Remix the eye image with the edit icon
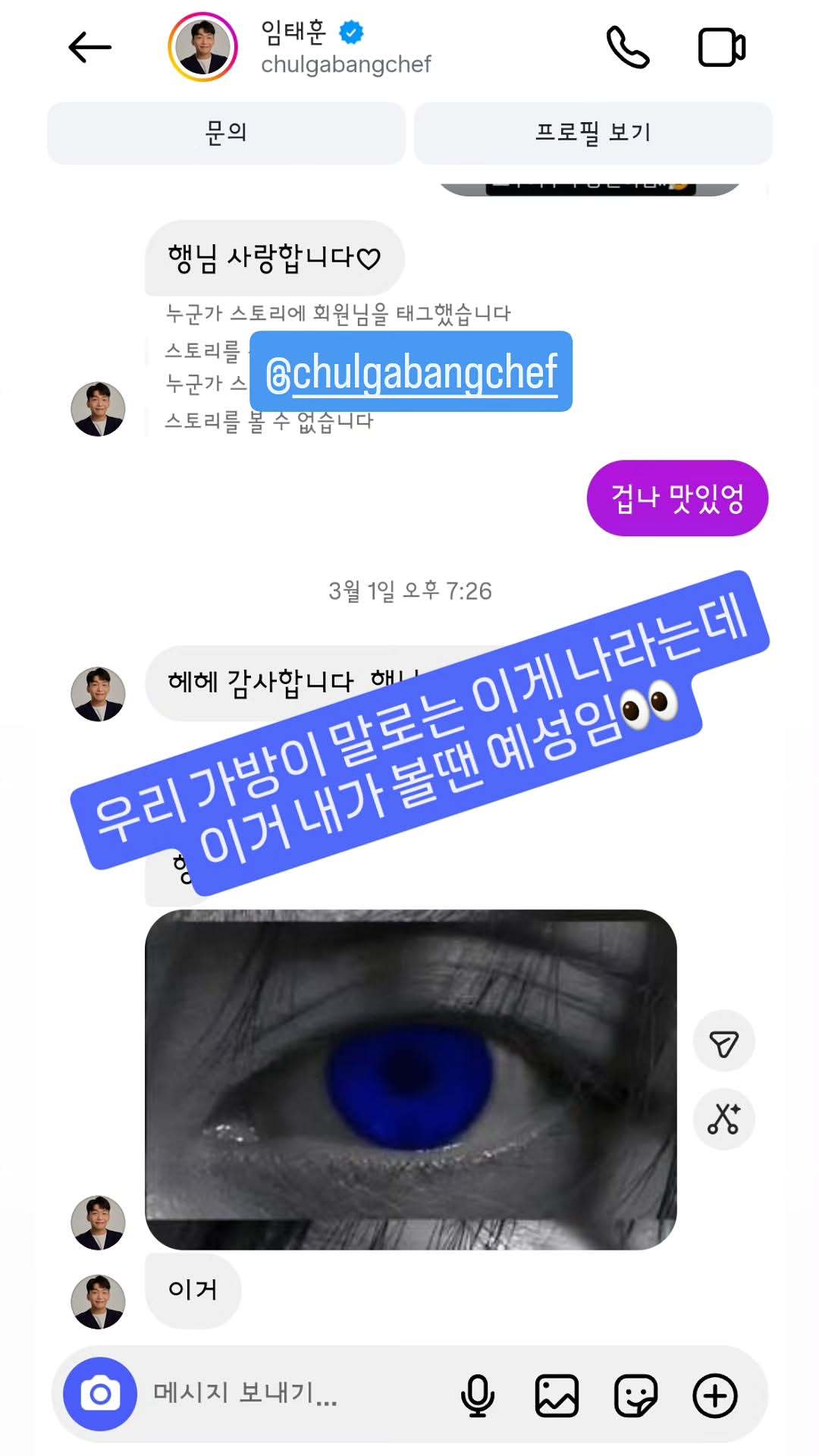Screen dimensions: 819x1456 [724, 1119]
